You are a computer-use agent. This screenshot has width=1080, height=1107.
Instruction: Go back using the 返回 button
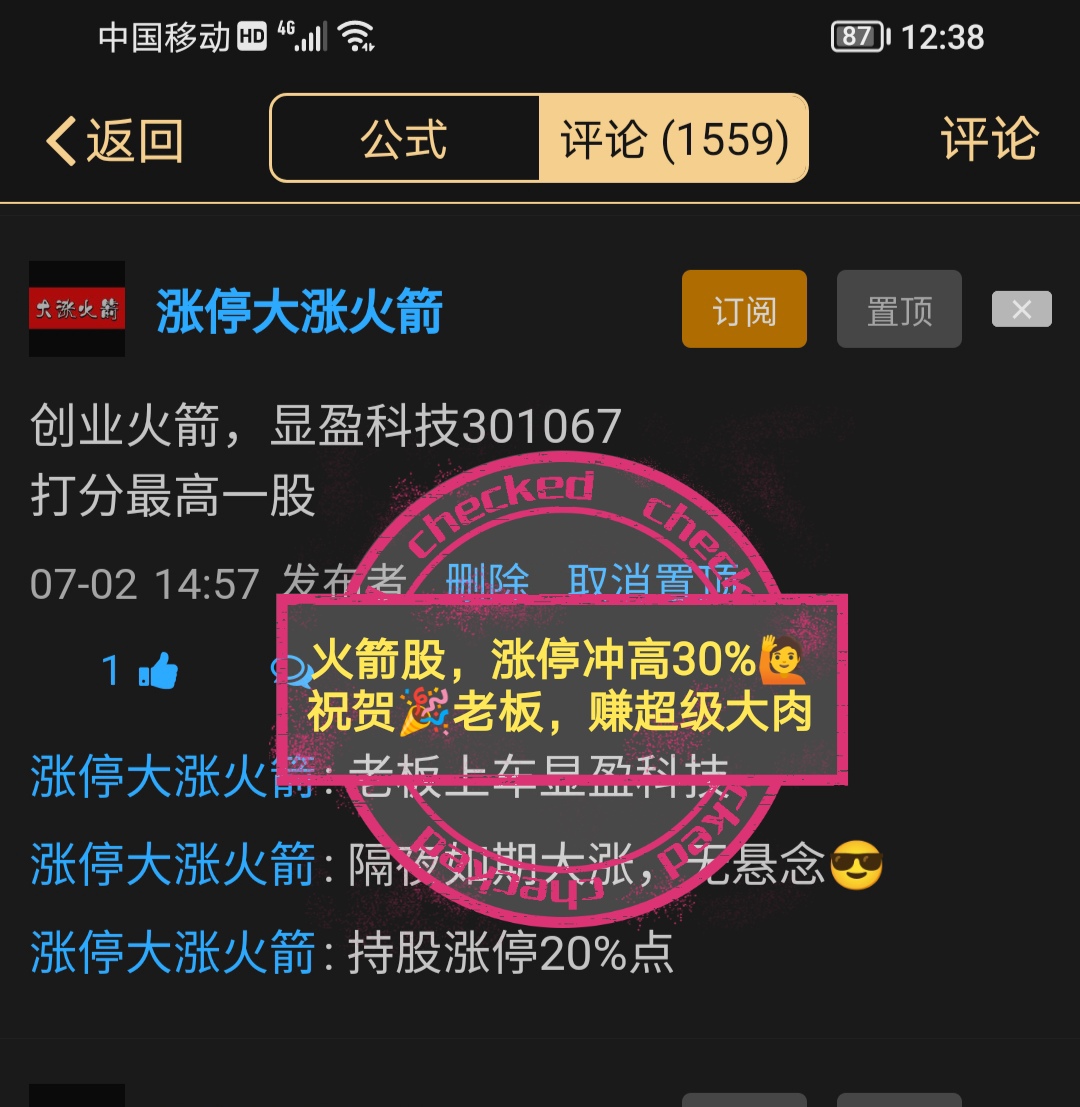[x=115, y=140]
